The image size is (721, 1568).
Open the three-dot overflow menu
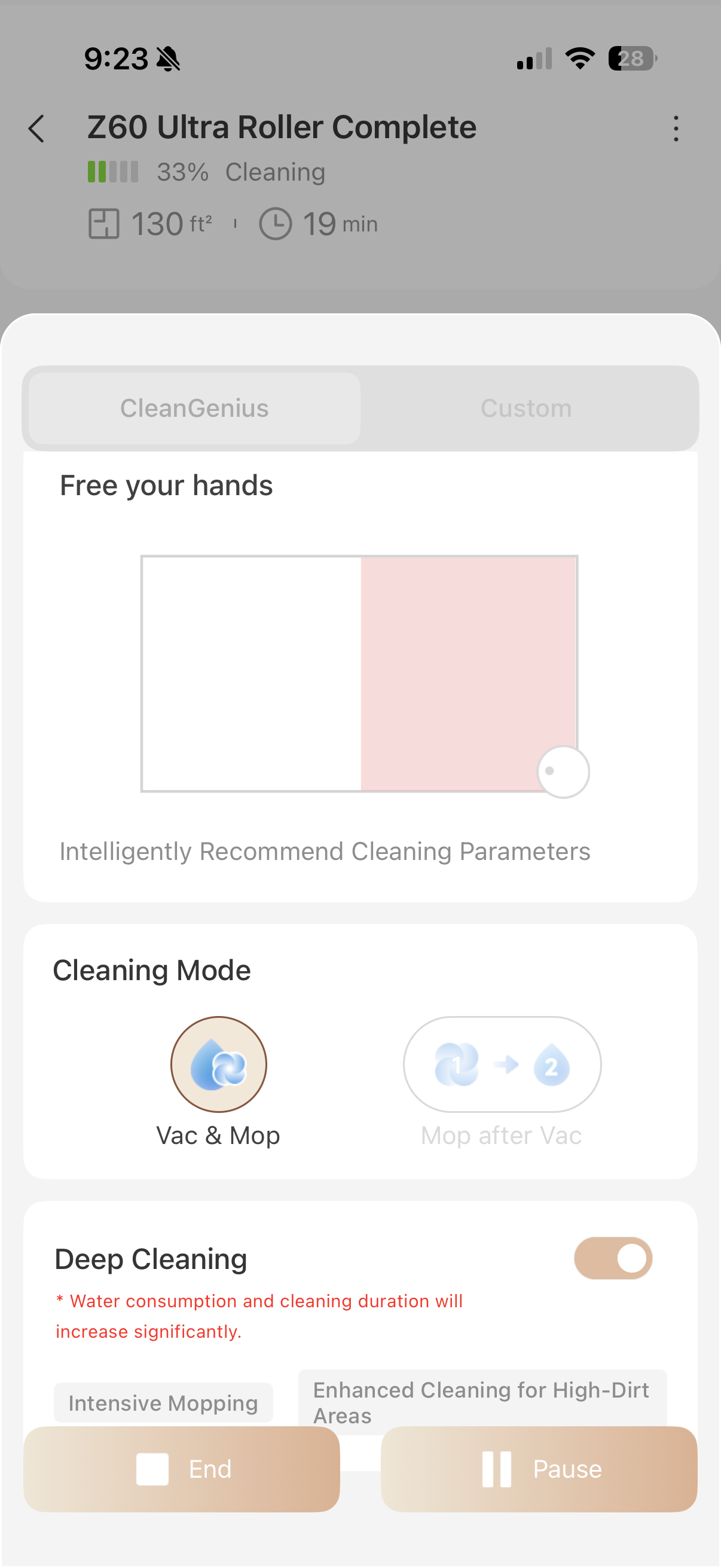pyautogui.click(x=676, y=129)
